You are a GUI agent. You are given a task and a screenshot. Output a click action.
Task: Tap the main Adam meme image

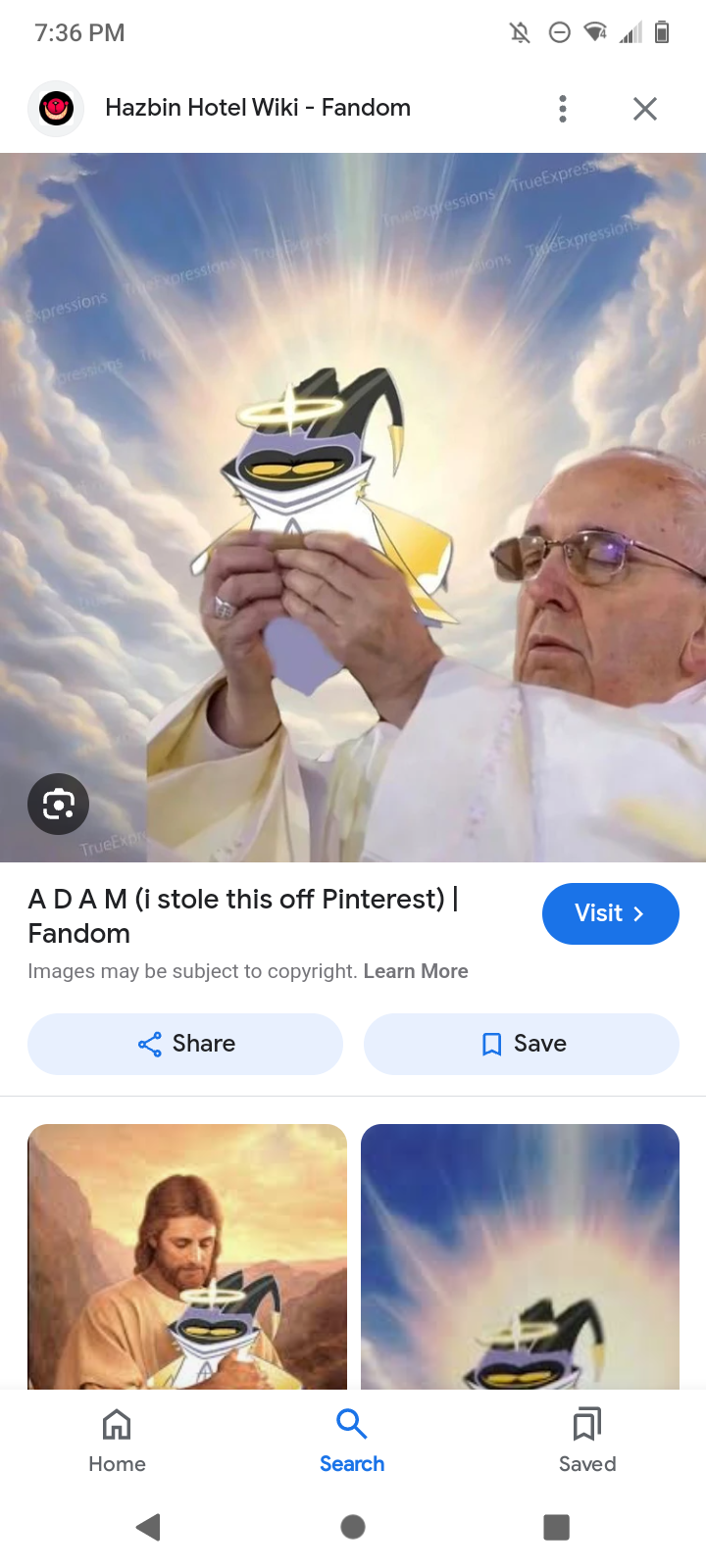[x=353, y=508]
